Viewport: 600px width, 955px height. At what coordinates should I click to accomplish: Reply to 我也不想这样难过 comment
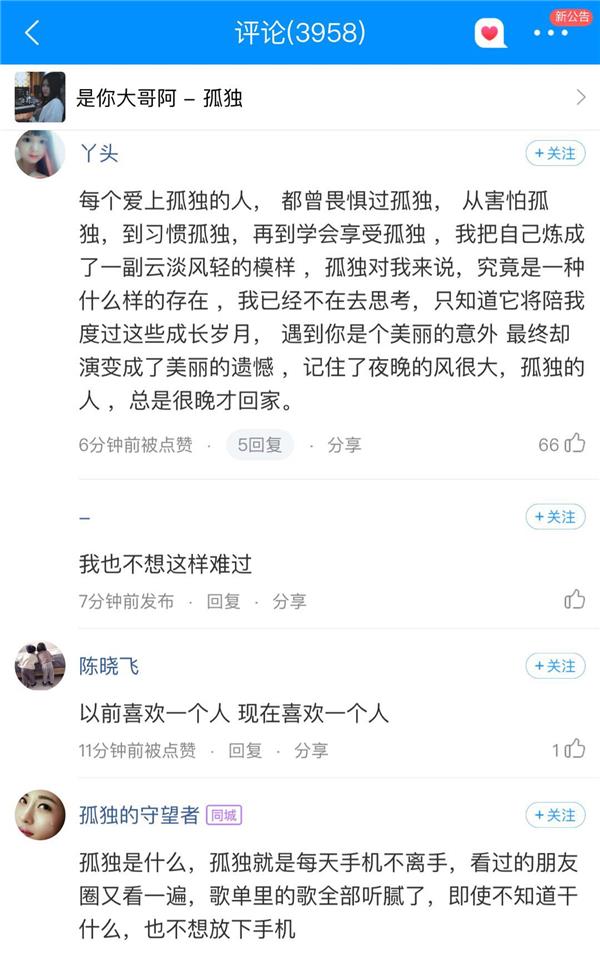(x=223, y=601)
